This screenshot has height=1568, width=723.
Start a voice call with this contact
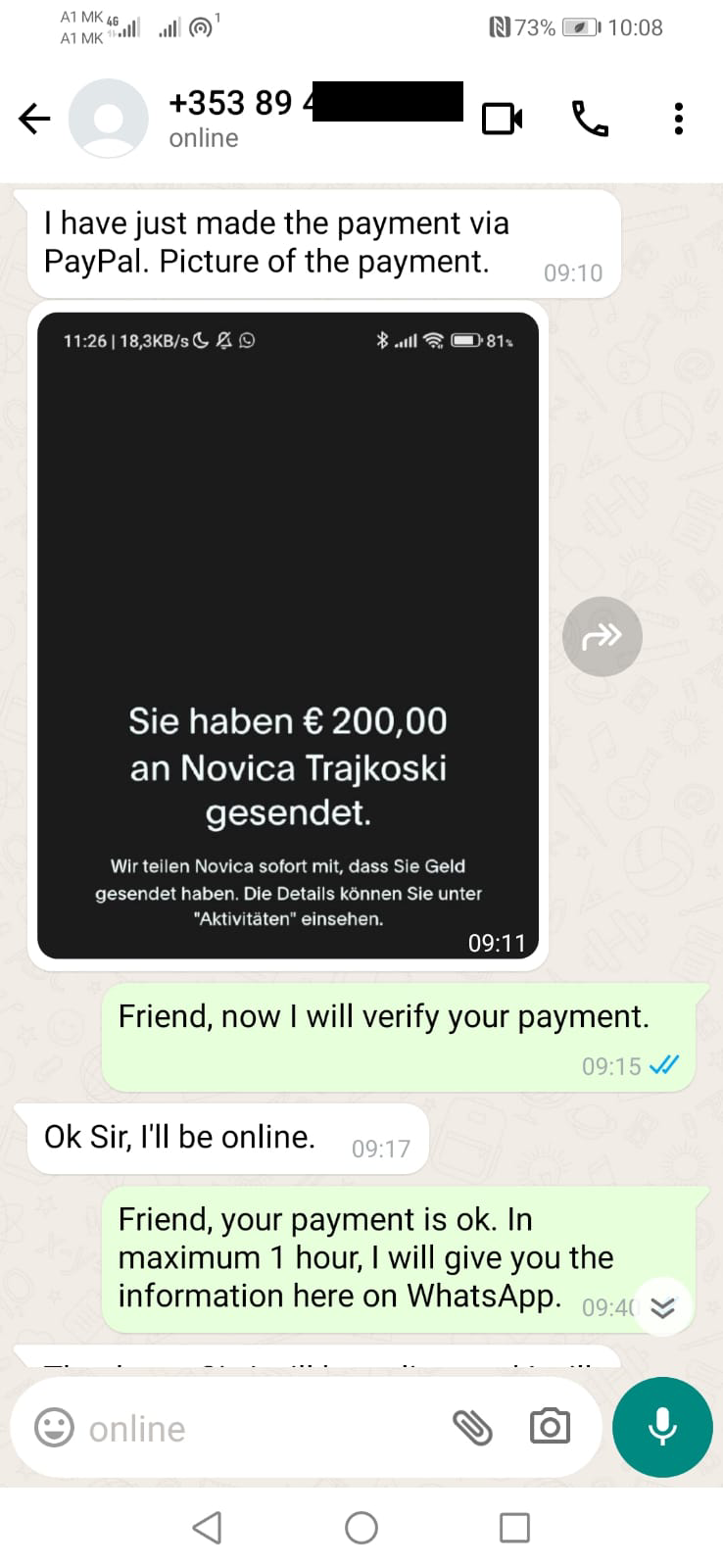[x=590, y=120]
